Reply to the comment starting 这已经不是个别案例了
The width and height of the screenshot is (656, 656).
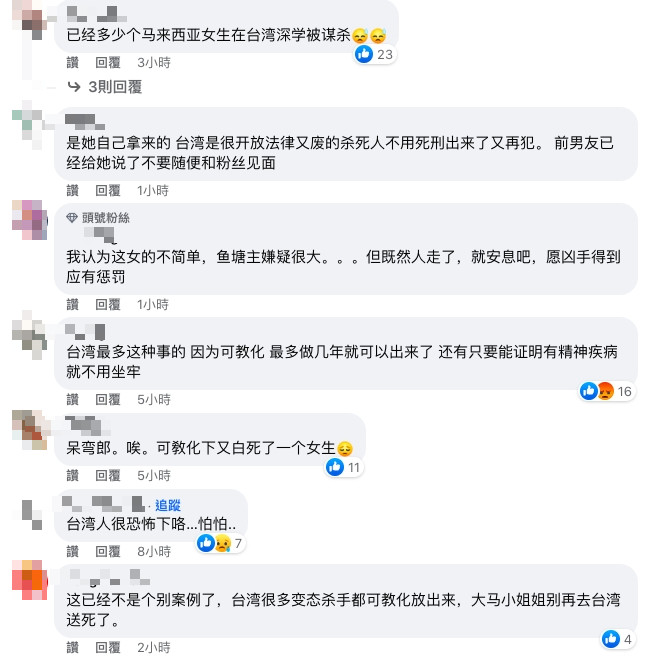tap(107, 647)
